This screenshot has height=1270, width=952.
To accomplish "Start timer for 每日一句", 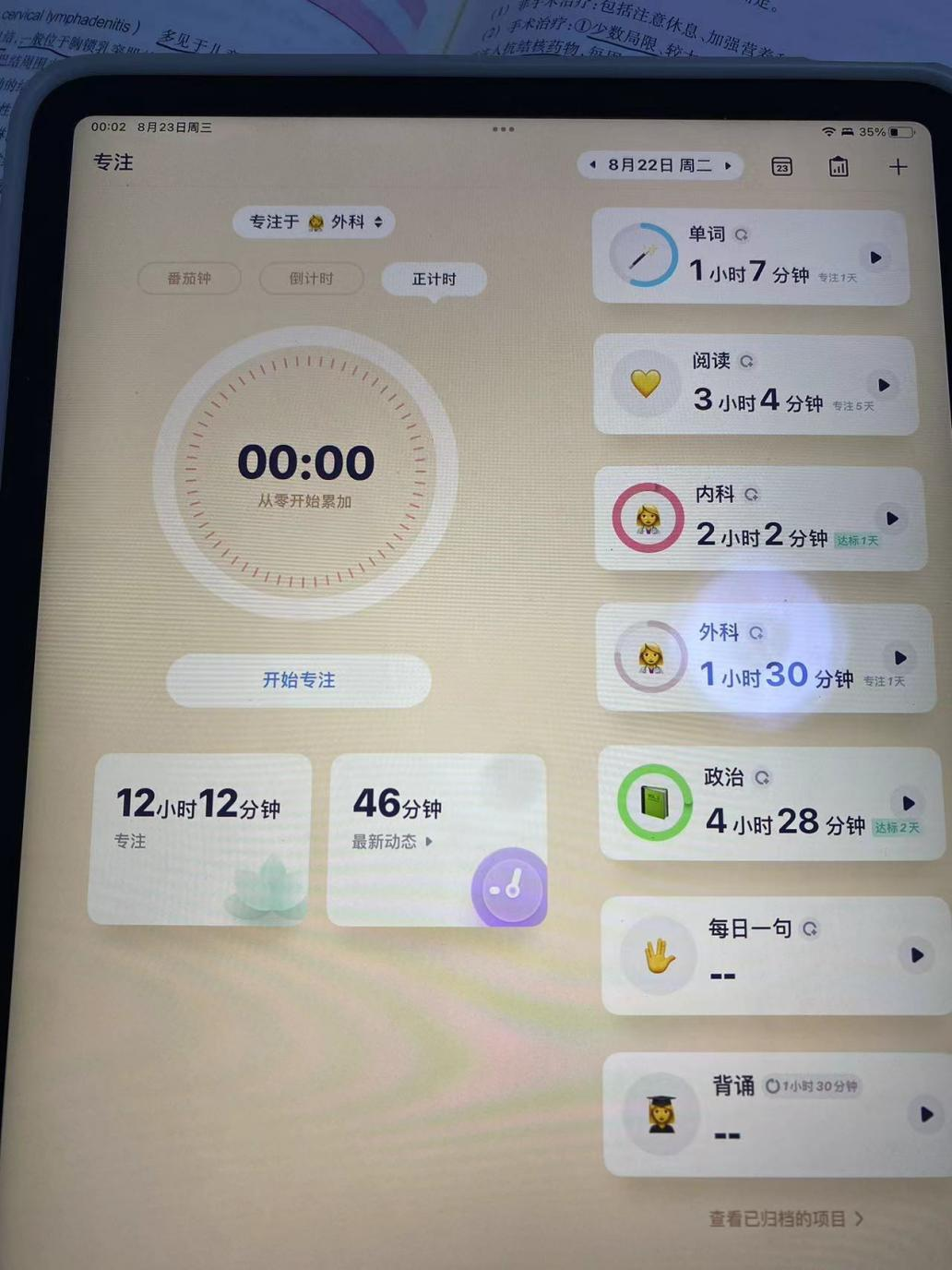I will click(x=916, y=955).
